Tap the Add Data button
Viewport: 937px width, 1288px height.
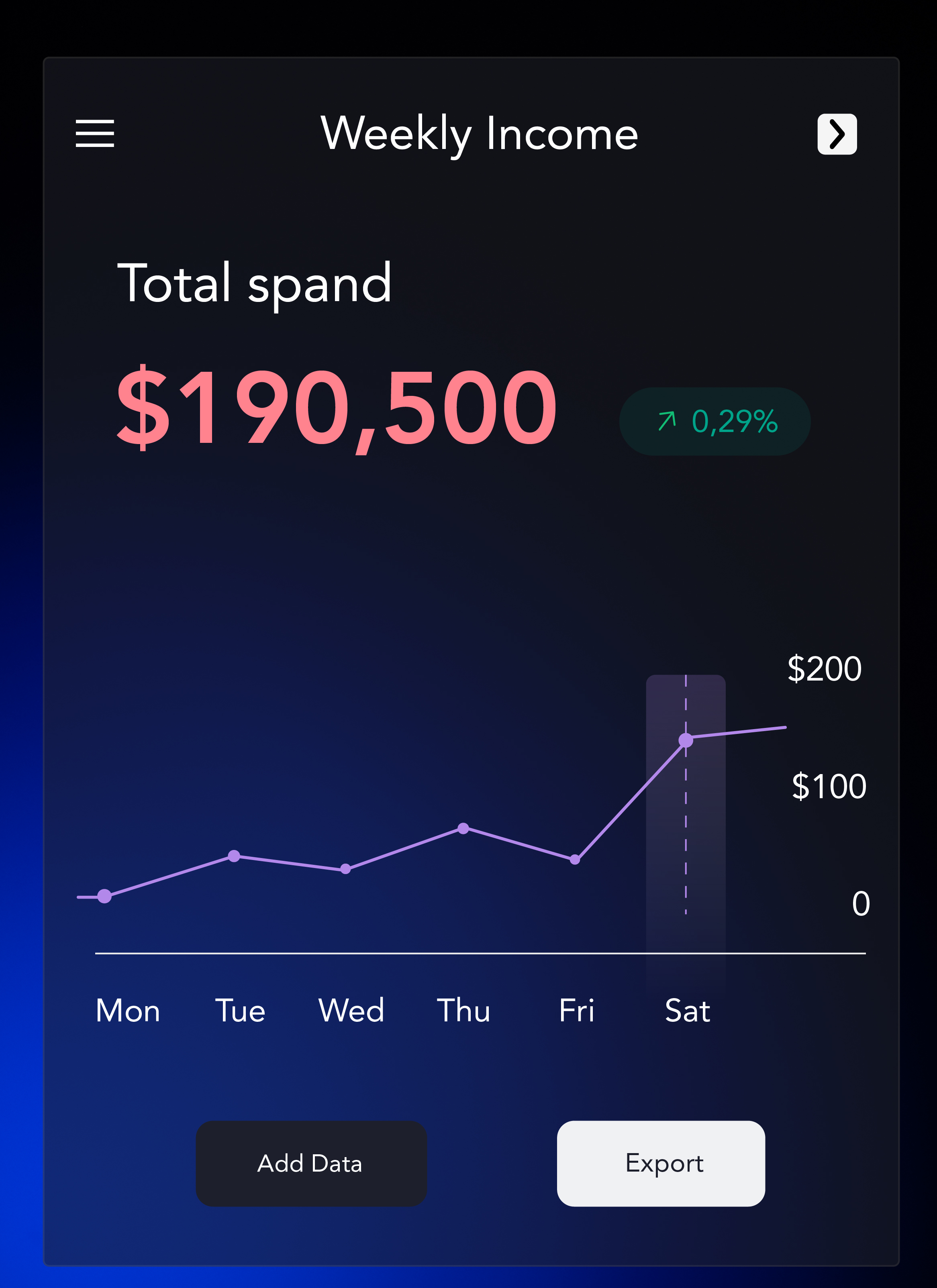[x=311, y=1164]
